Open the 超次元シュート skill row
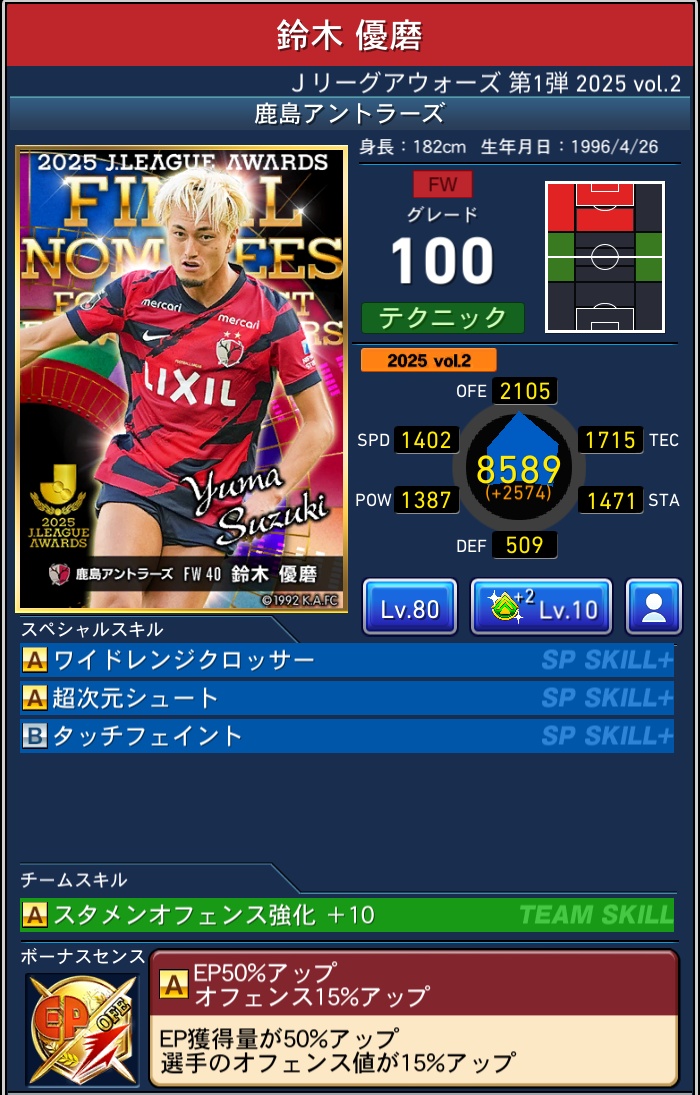Screen dimensions: 700x1095 346,698
